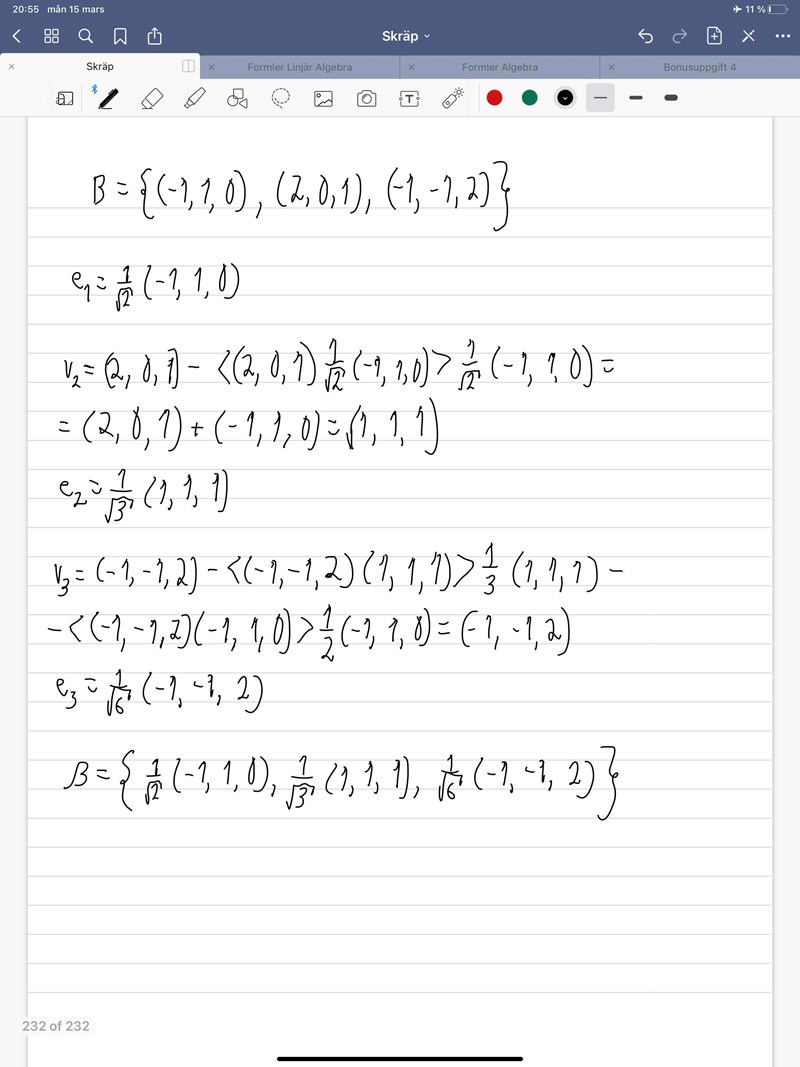
Task: Share or export this note
Action: coord(154,36)
